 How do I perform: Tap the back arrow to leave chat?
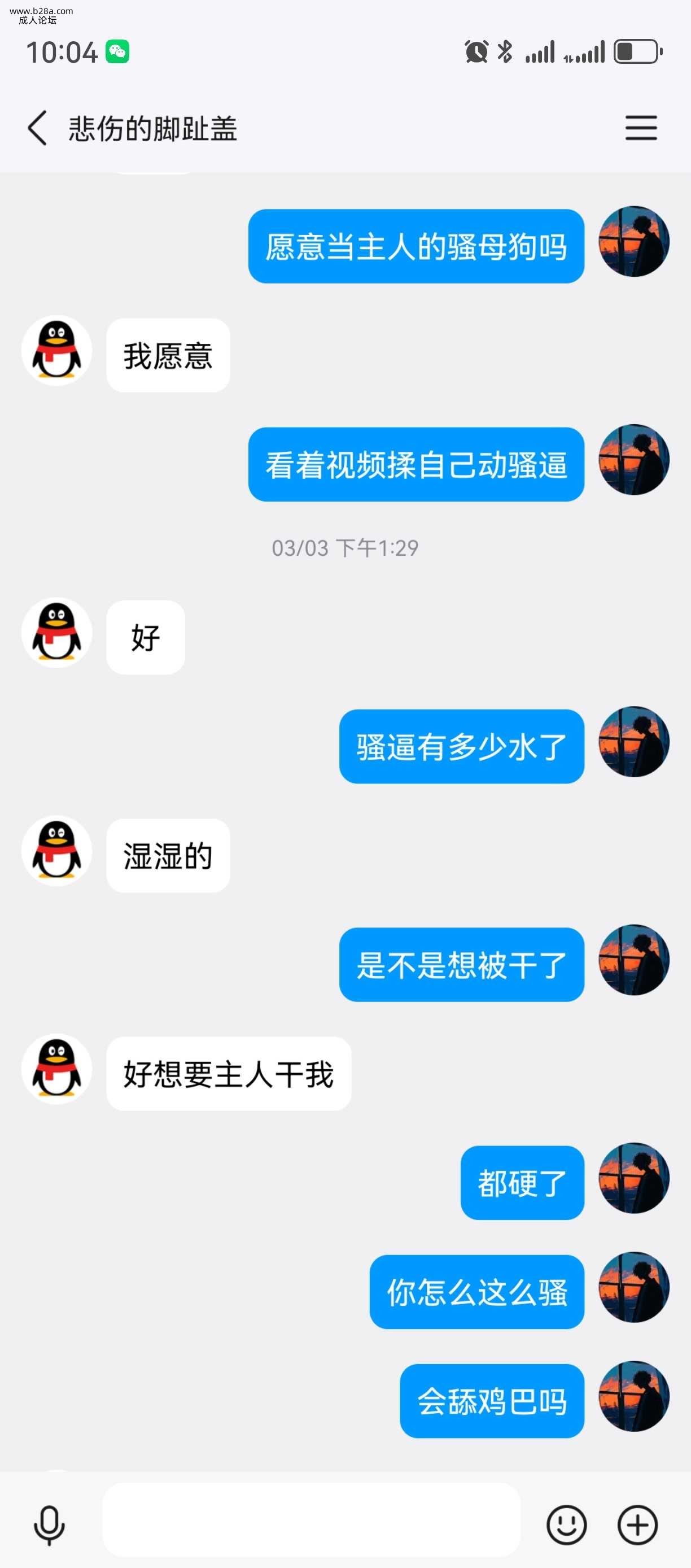click(38, 128)
